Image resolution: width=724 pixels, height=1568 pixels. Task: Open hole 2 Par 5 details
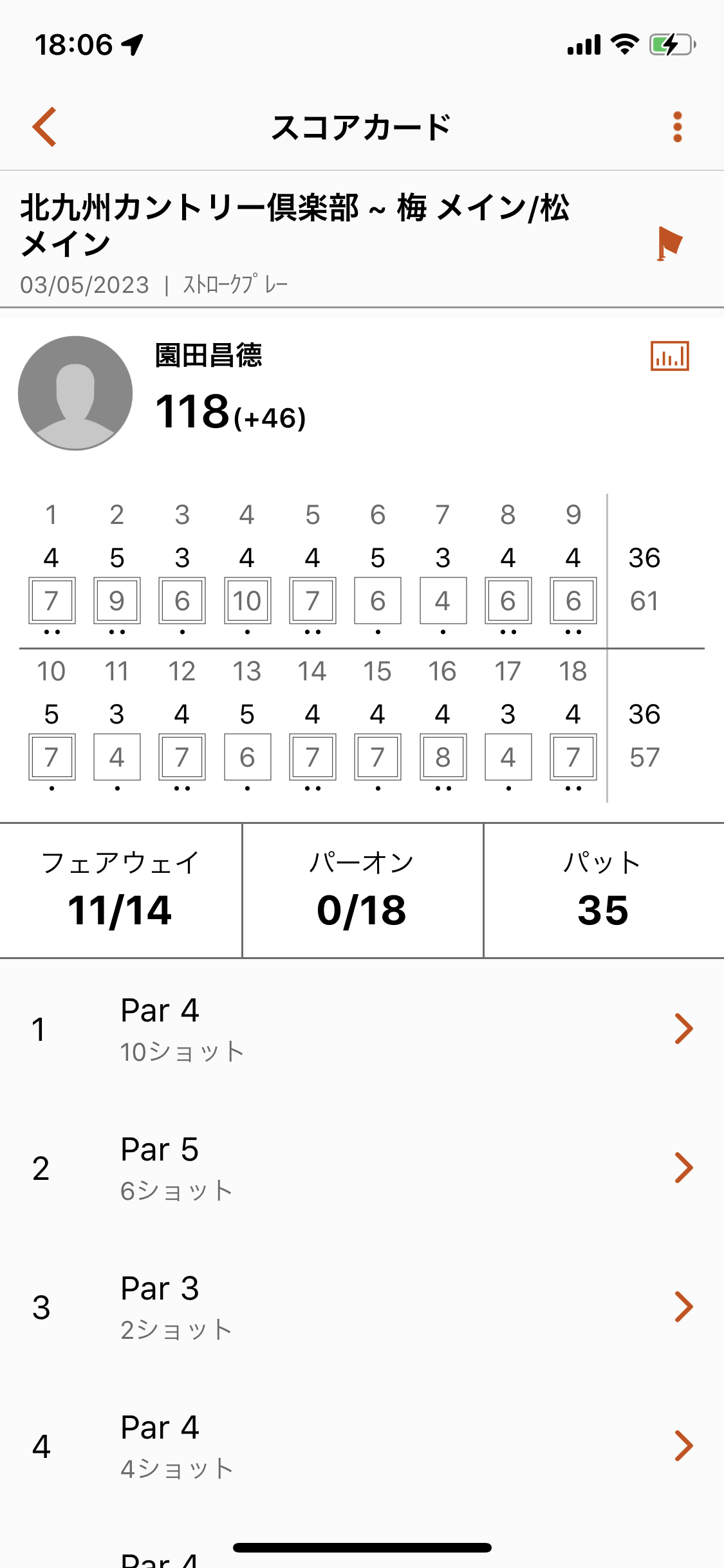tap(362, 1168)
